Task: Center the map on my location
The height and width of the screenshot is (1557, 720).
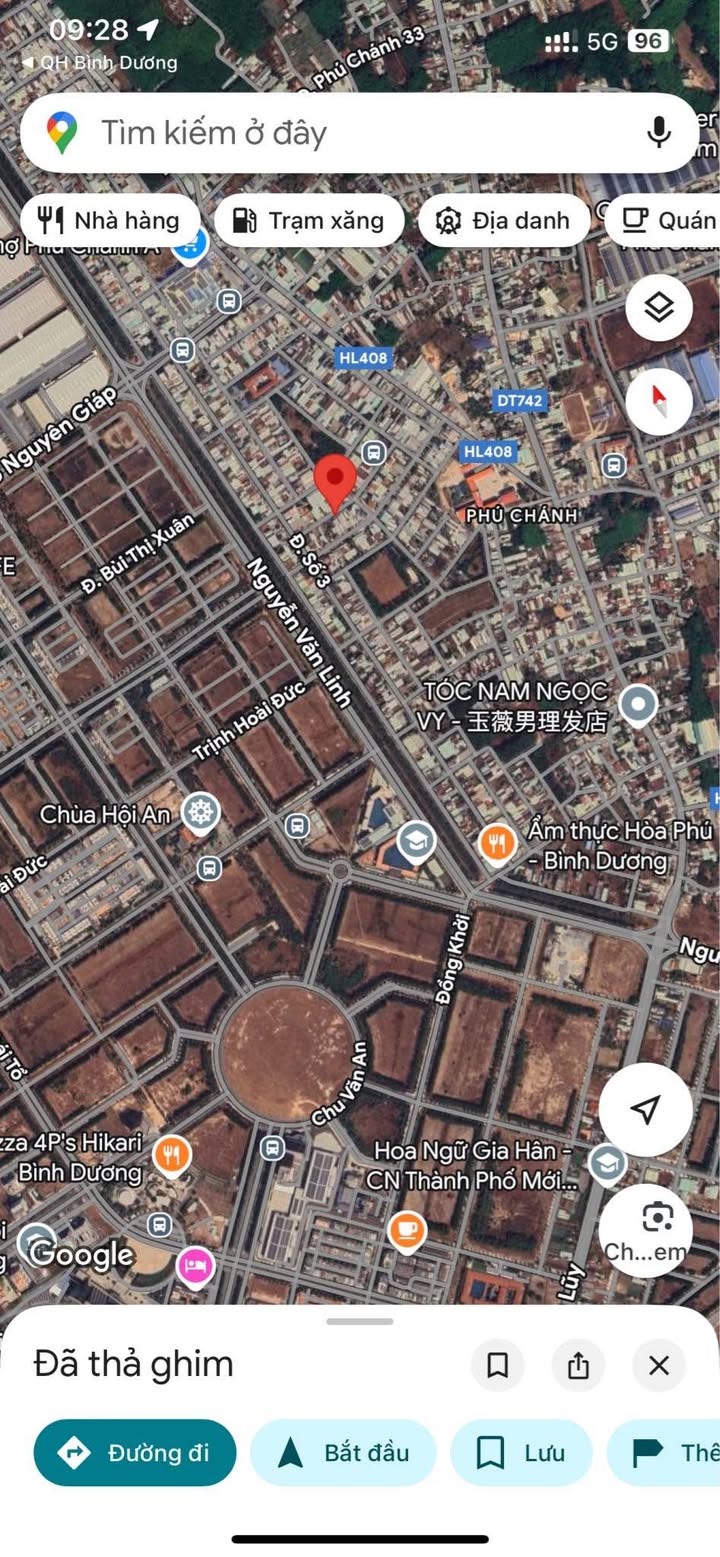Action: pyautogui.click(x=646, y=1109)
